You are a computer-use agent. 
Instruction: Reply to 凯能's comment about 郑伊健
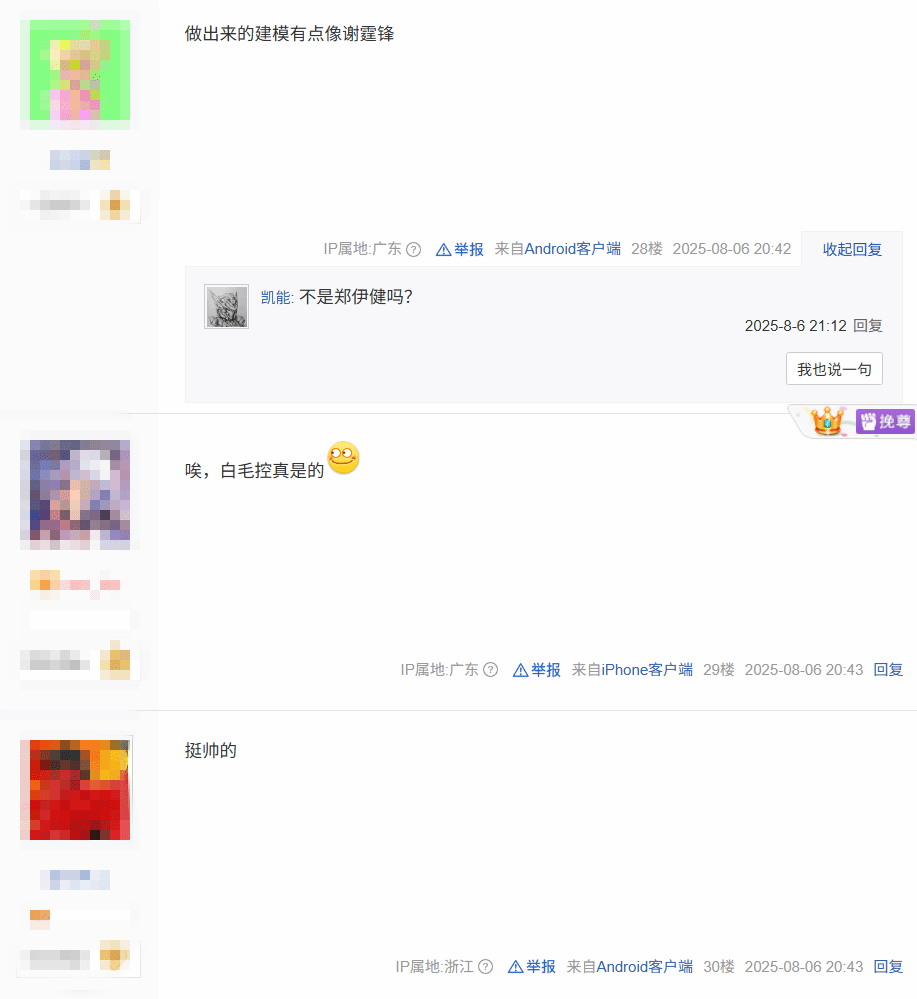tap(868, 326)
